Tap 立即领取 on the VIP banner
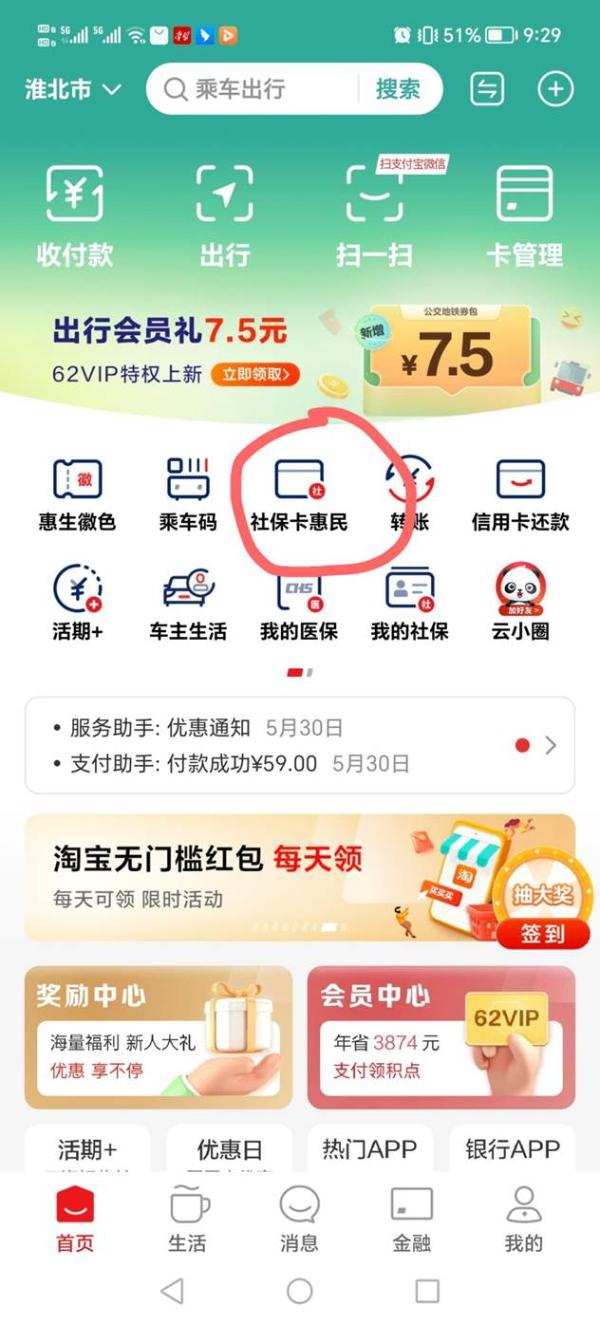 coord(260,375)
